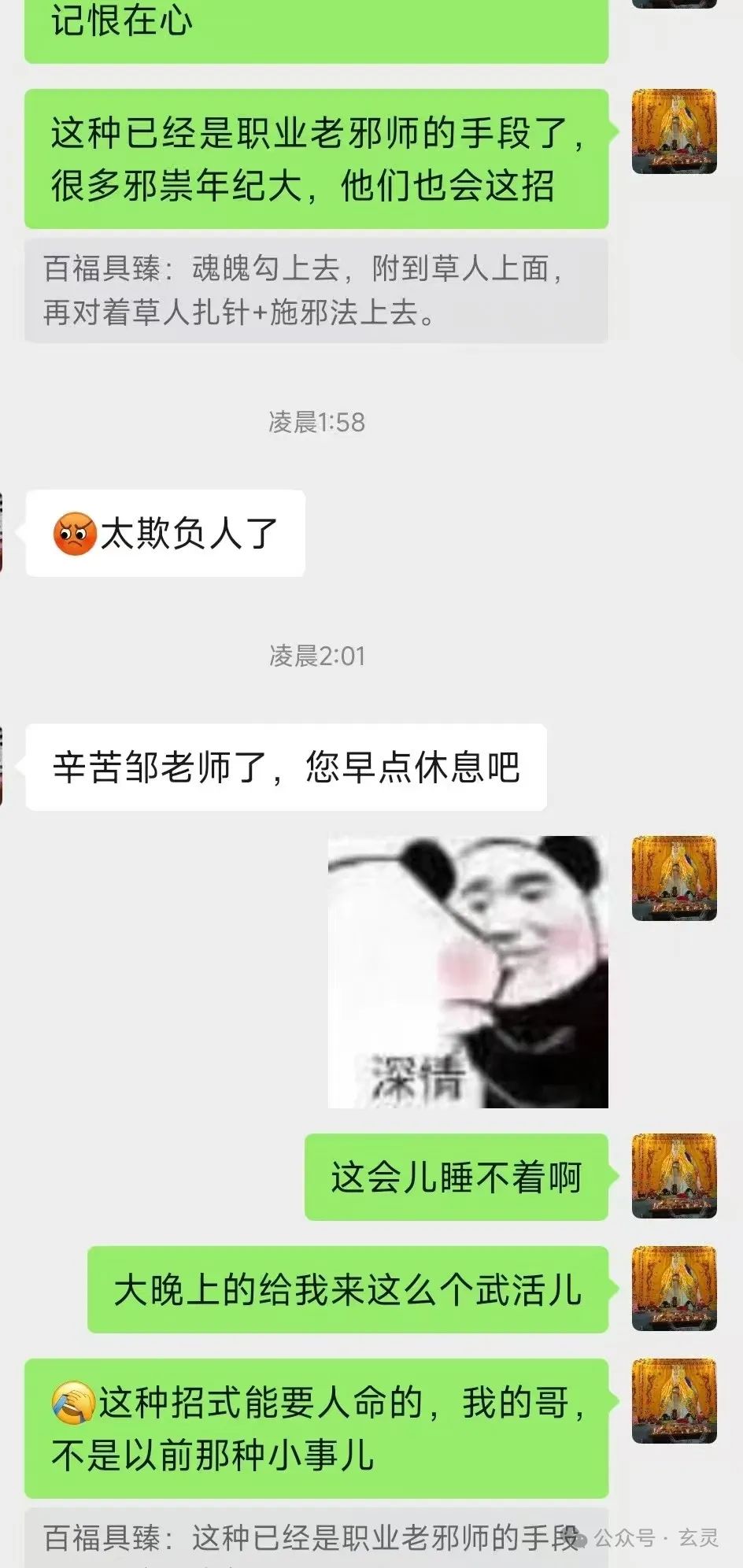Open the panda 深情 sticker image

click(468, 971)
